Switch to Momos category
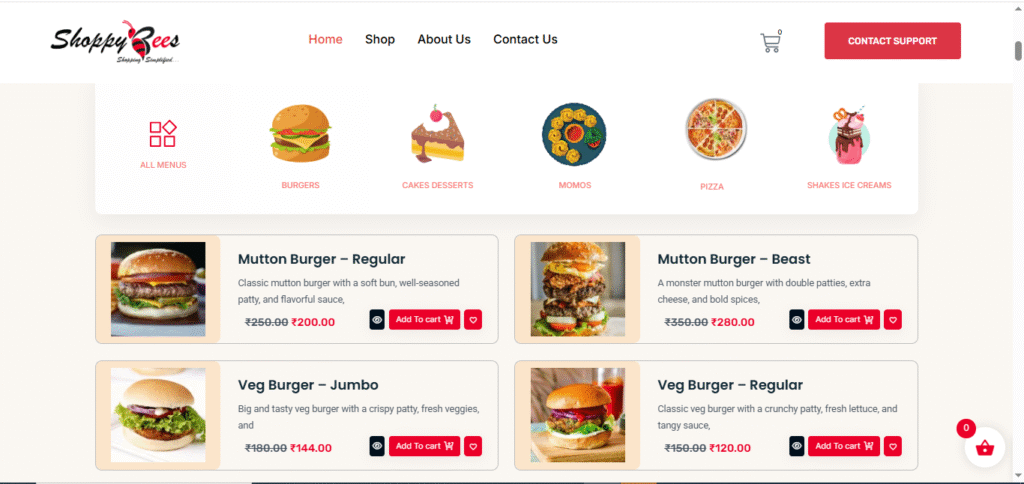1024x484 pixels. 574,145
